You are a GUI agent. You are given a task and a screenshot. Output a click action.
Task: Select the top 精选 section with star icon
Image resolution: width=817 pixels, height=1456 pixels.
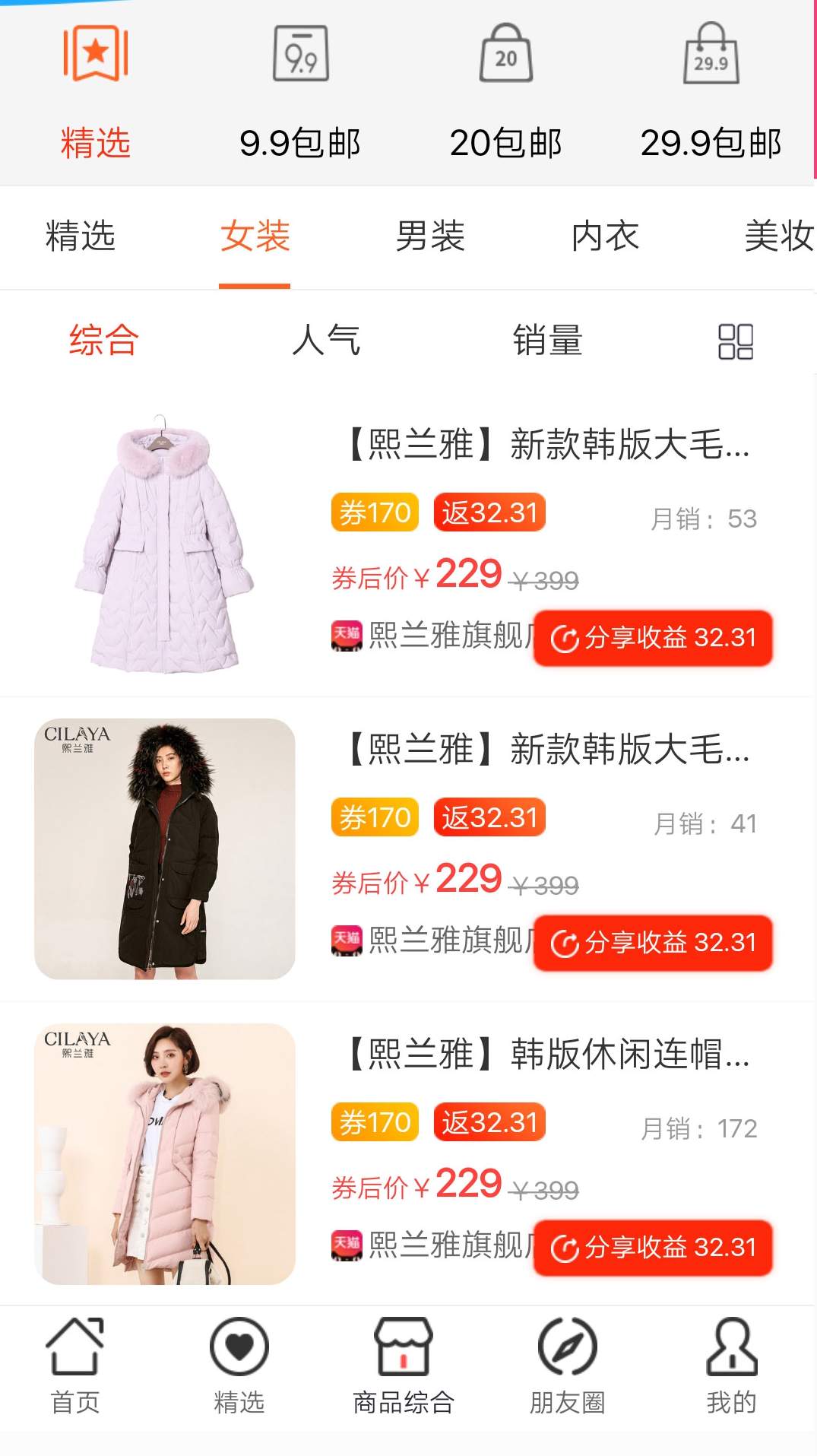click(96, 91)
